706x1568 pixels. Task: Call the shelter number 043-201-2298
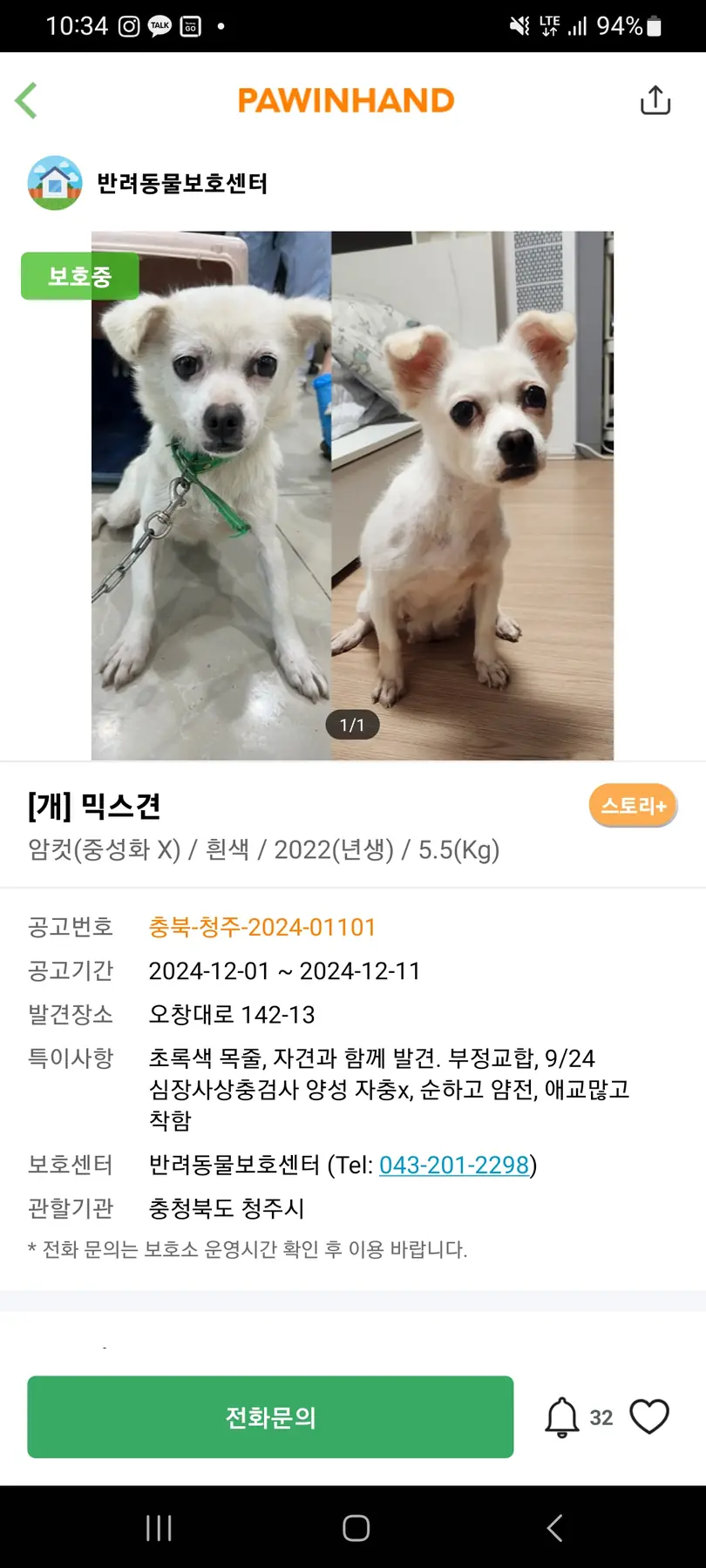(x=454, y=1166)
